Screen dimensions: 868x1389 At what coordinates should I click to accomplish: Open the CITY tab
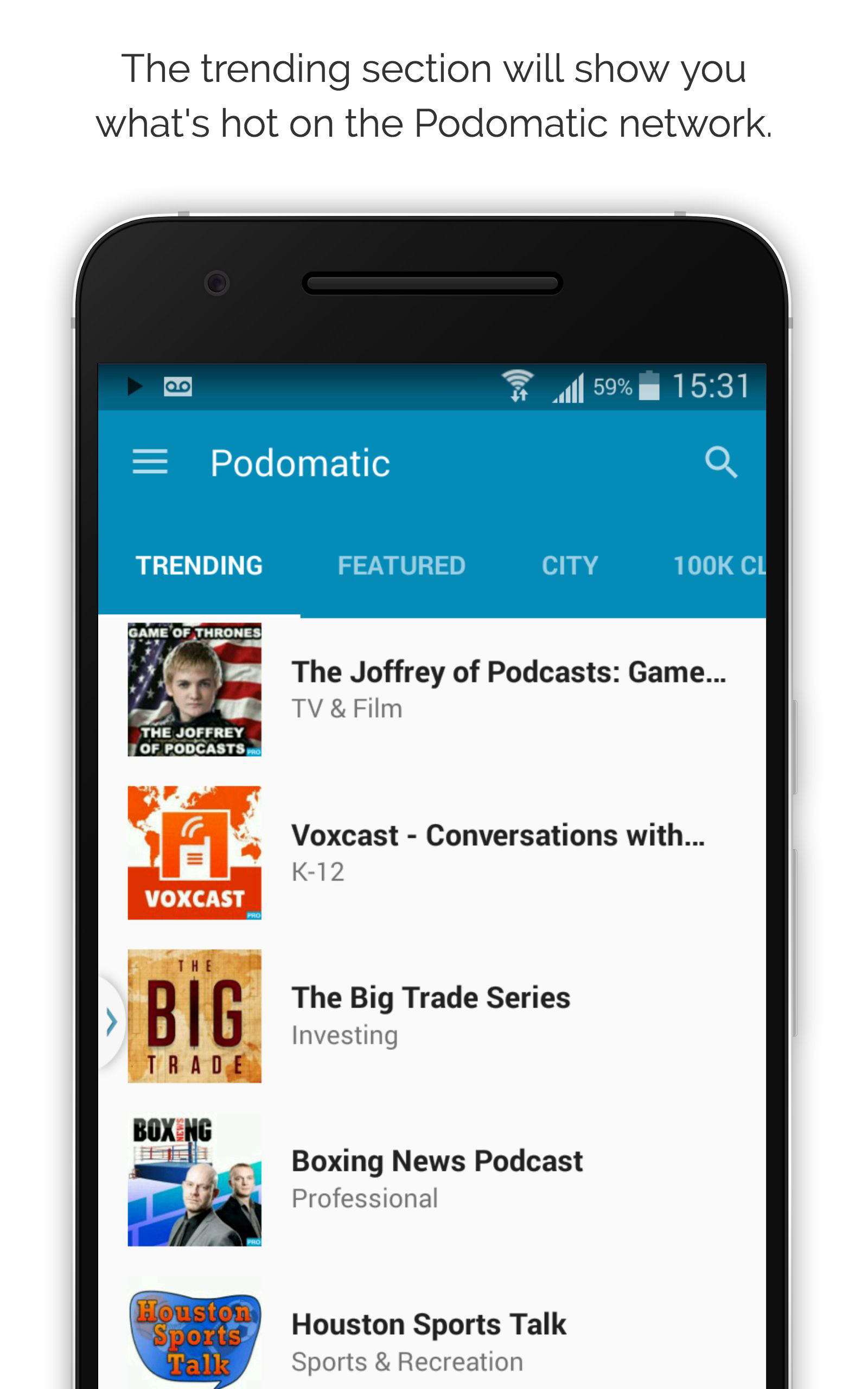569,565
